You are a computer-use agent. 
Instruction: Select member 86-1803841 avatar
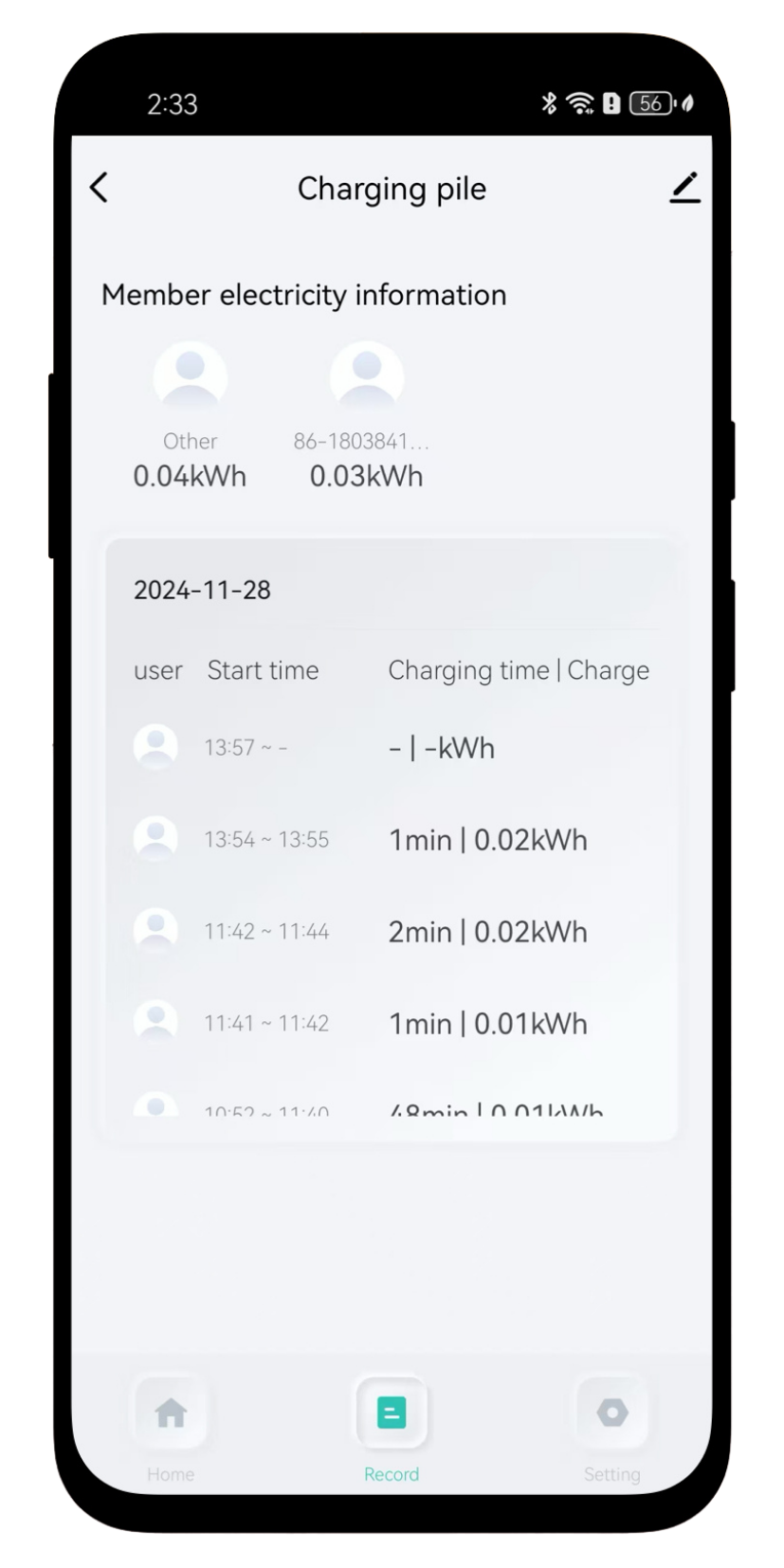tap(367, 377)
